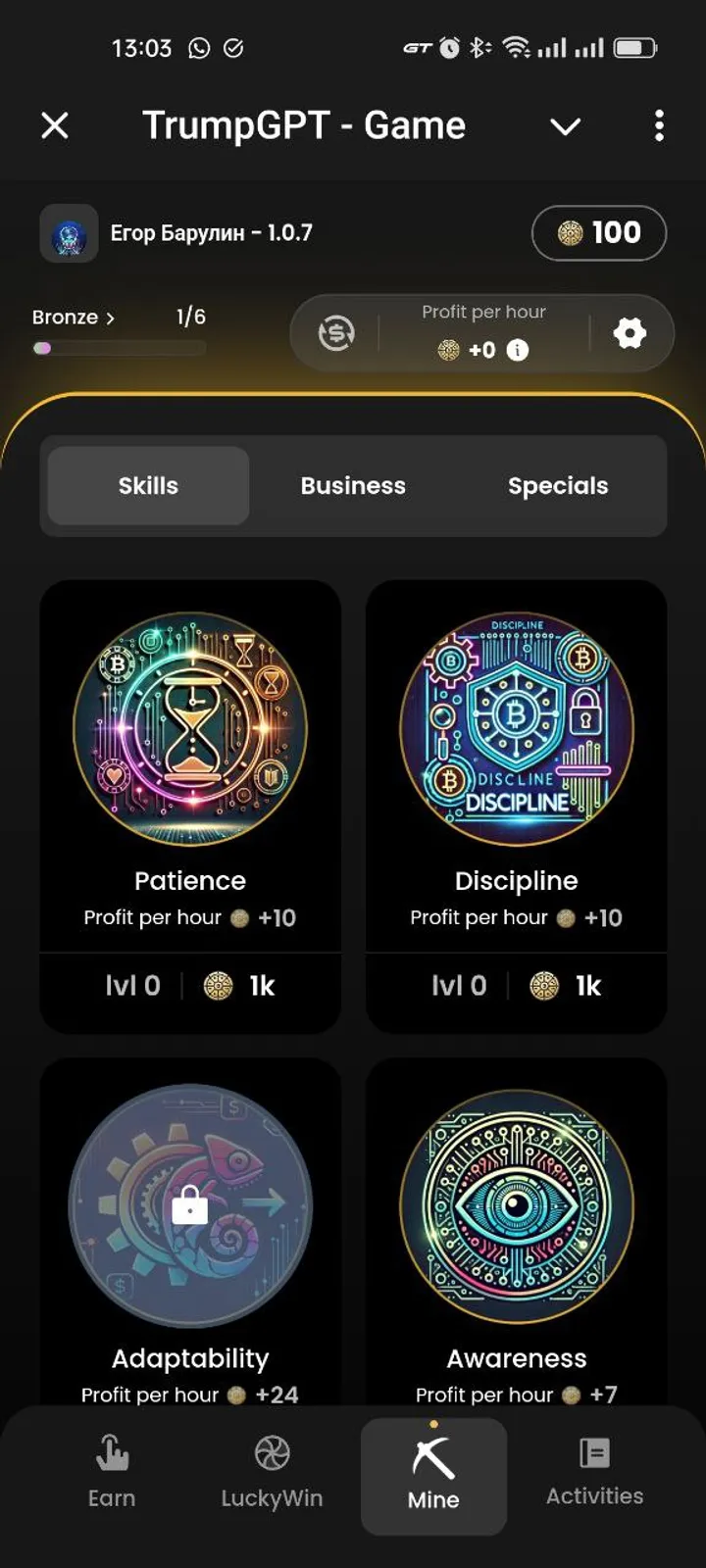Open the settings gear

pyautogui.click(x=630, y=333)
